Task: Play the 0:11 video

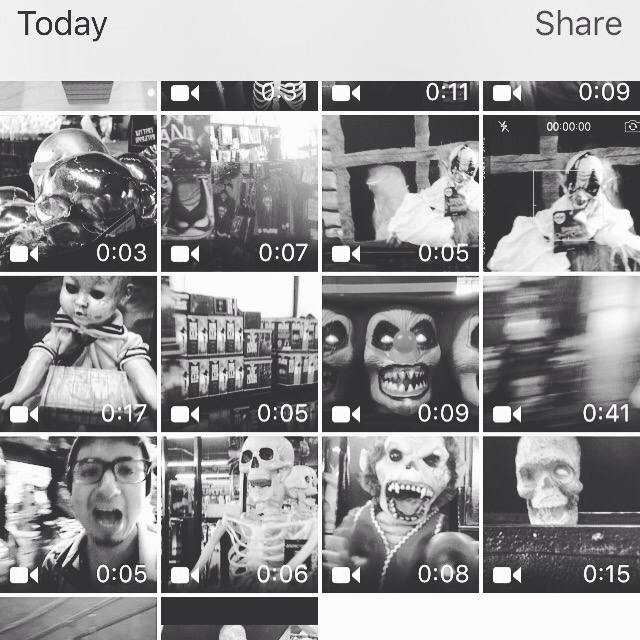Action: 400,95
